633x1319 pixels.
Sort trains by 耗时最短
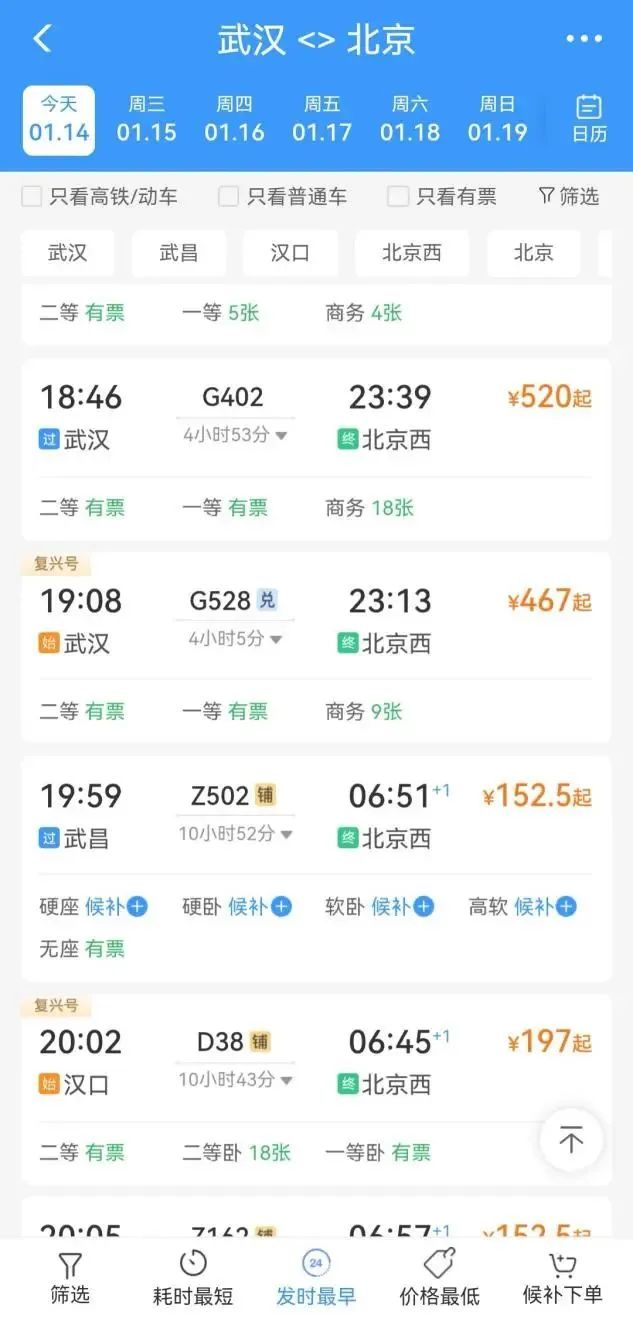[x=193, y=1279]
